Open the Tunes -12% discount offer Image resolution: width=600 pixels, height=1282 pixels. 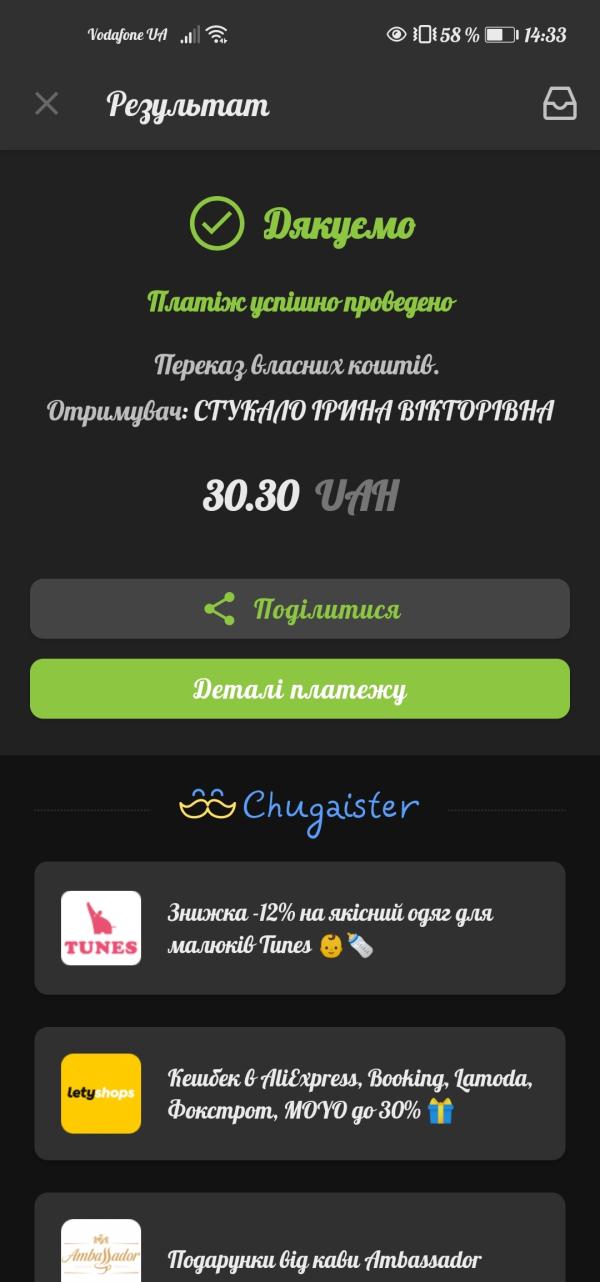[x=300, y=928]
